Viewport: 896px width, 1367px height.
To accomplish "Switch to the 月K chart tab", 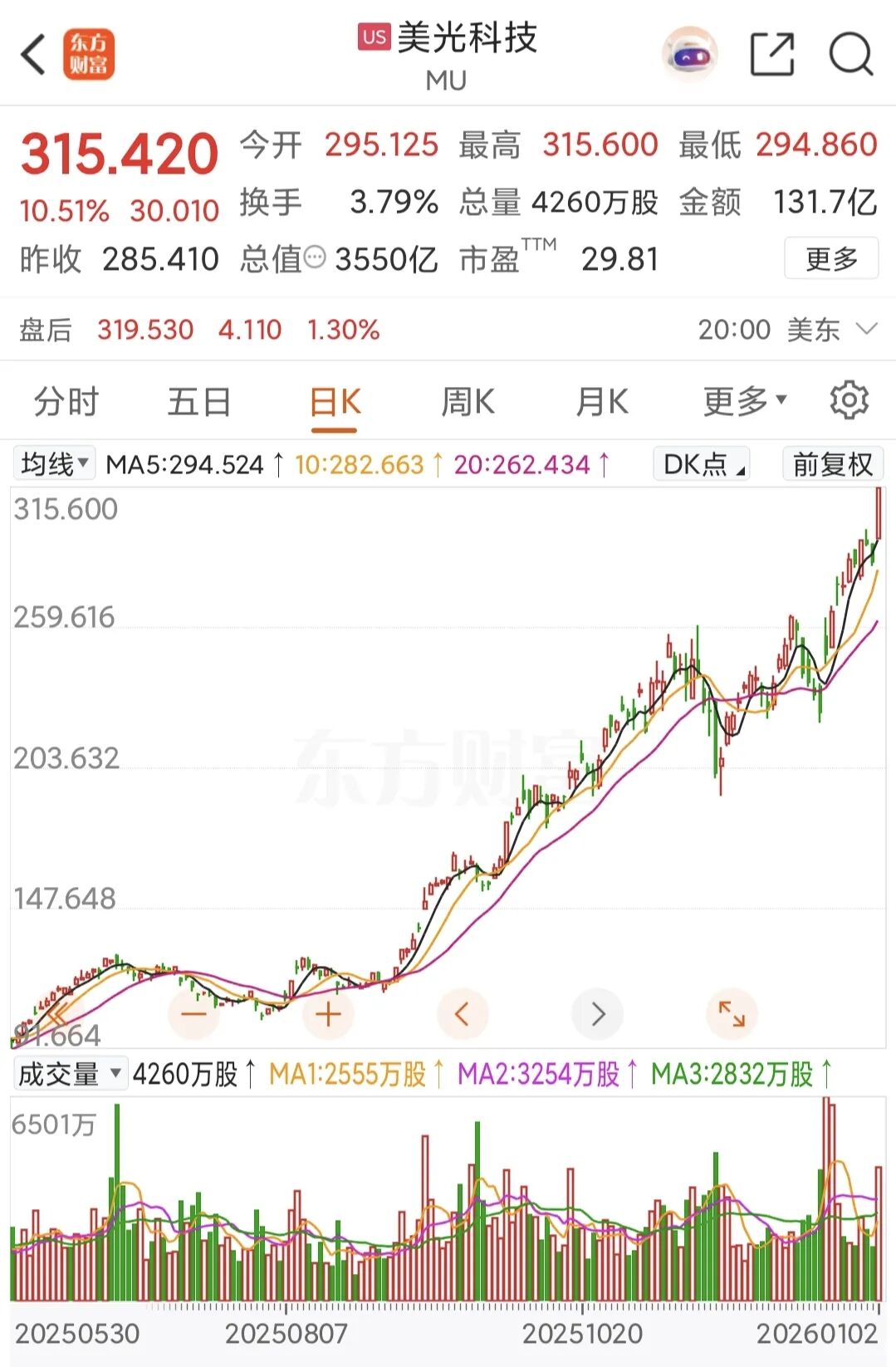I will tap(602, 402).
